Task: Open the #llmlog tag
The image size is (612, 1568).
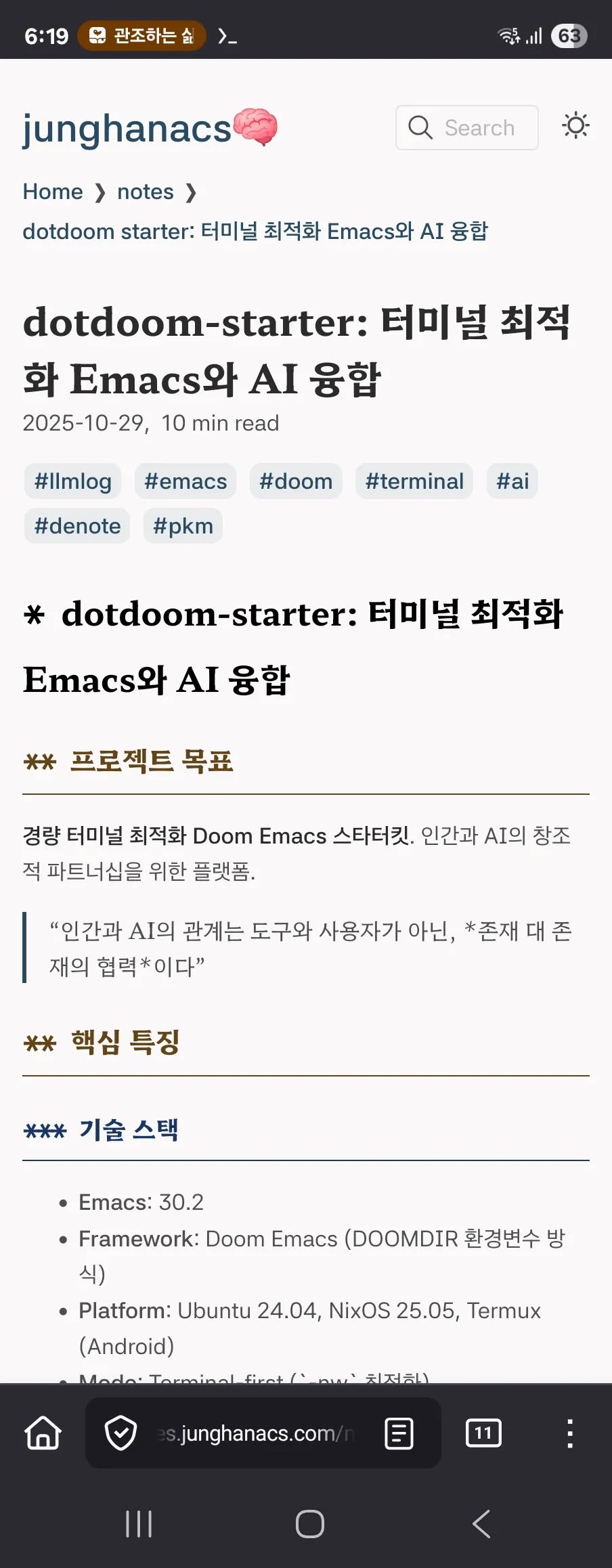Action: click(x=73, y=481)
